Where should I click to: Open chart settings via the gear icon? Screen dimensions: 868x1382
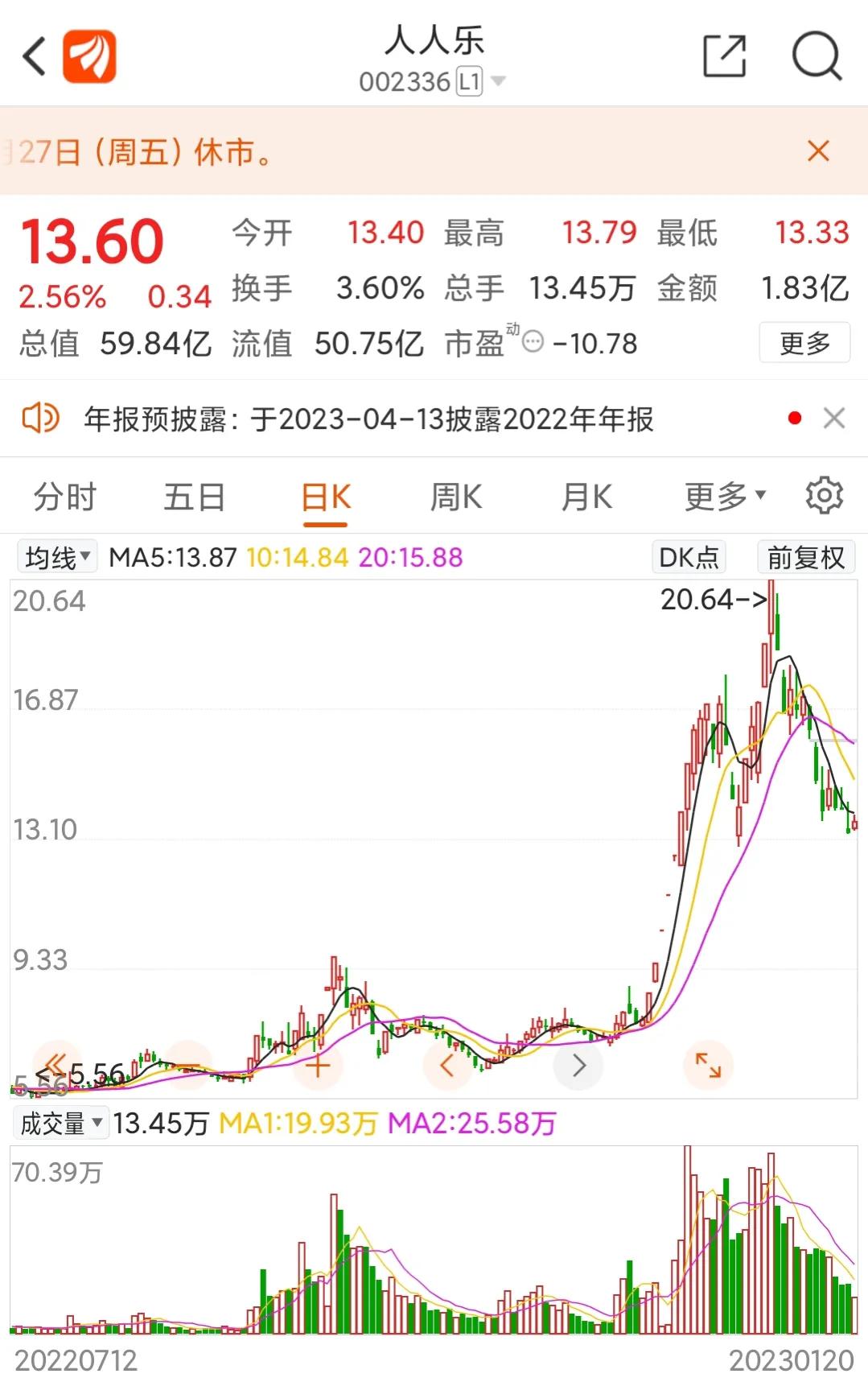point(825,495)
